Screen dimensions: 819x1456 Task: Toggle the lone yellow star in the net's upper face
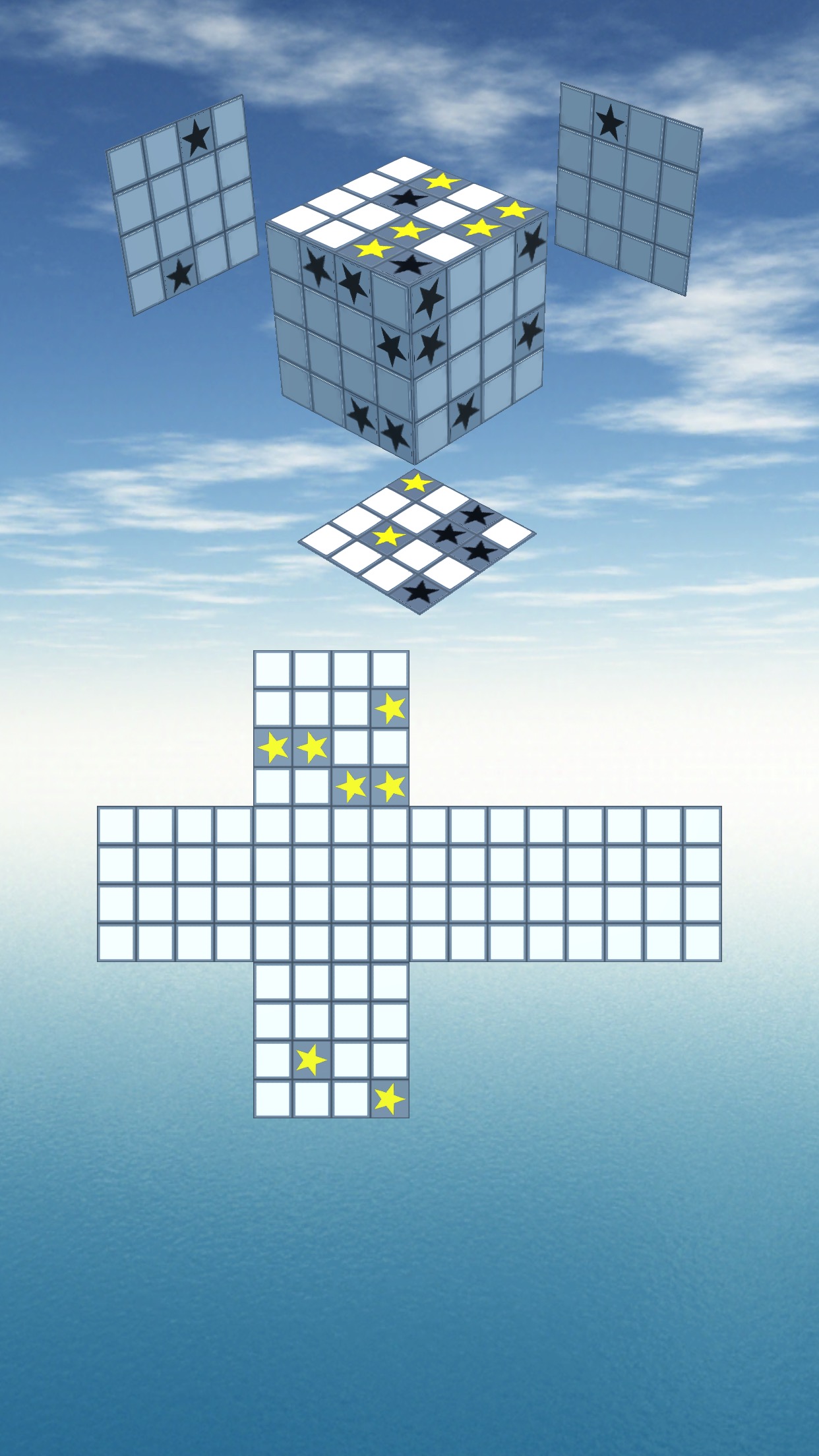pos(390,708)
